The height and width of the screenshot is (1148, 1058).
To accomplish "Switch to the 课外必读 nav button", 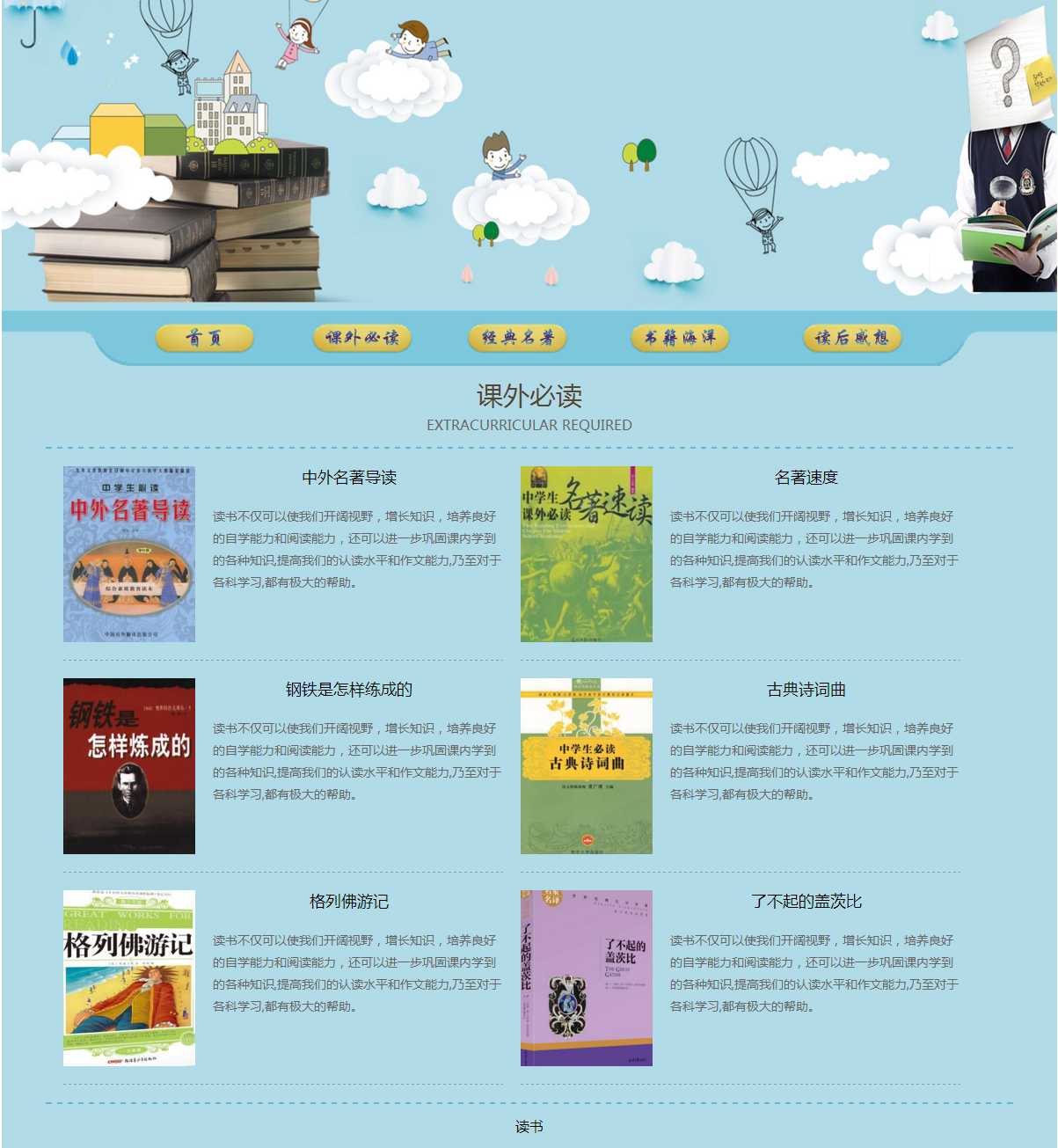I will (x=361, y=338).
